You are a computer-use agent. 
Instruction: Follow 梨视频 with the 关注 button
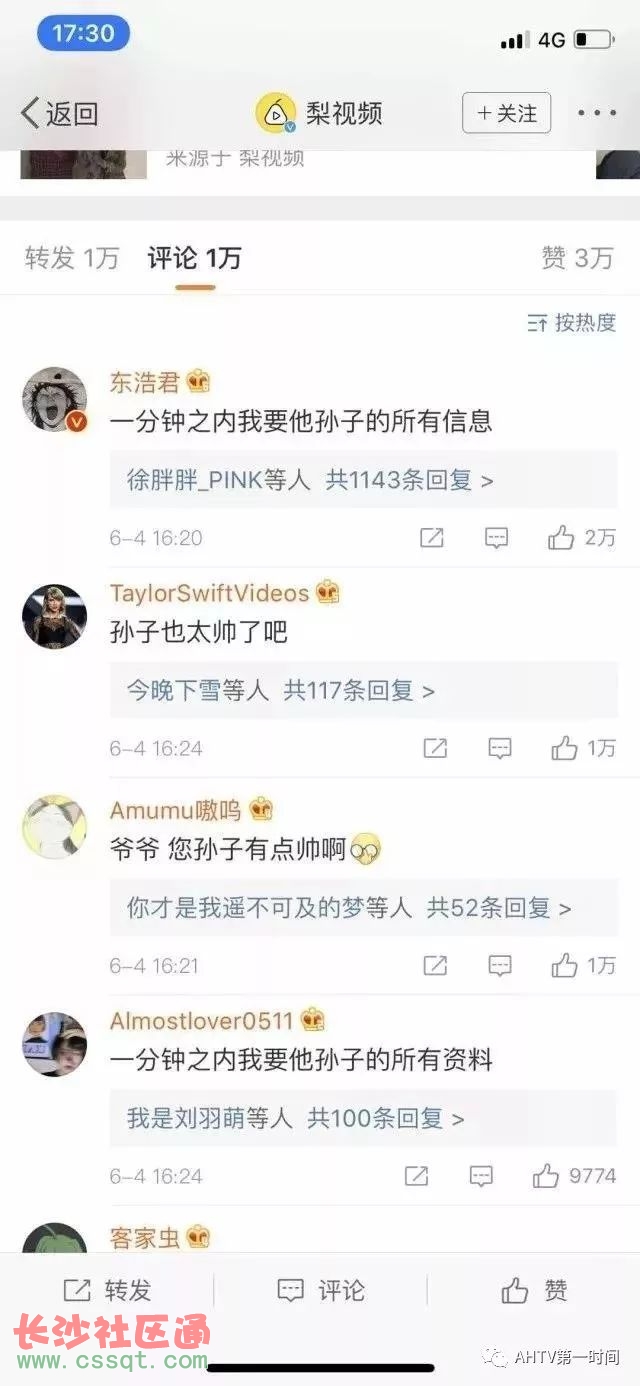(506, 113)
